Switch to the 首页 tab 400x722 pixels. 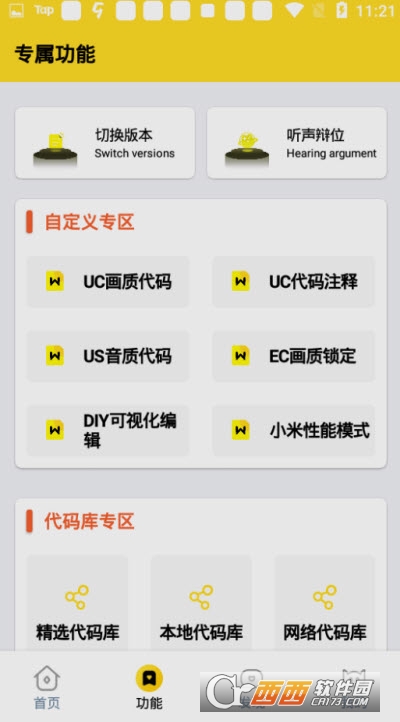(46, 687)
